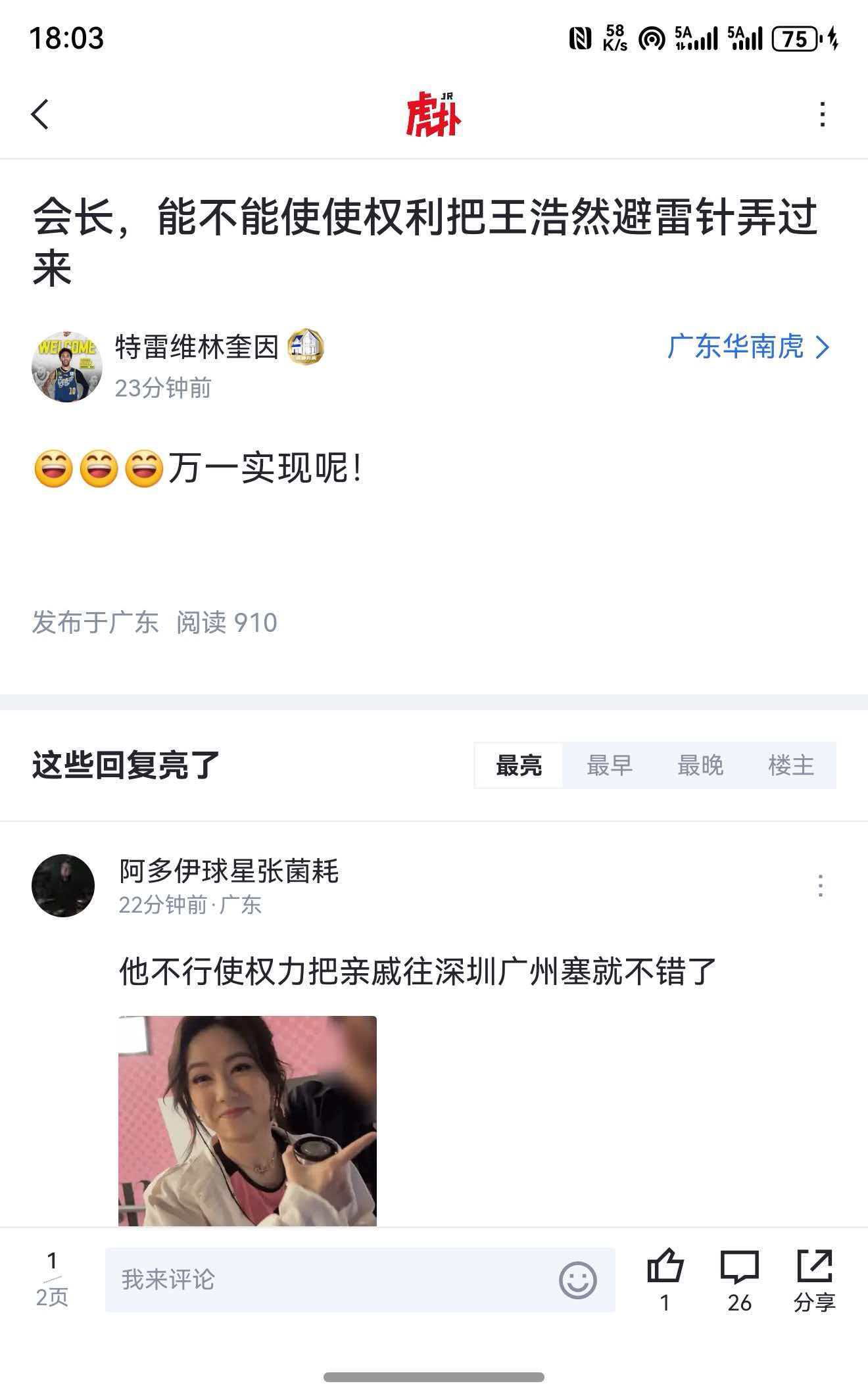
Task: Switch replies to 最早 sorting
Action: point(610,765)
